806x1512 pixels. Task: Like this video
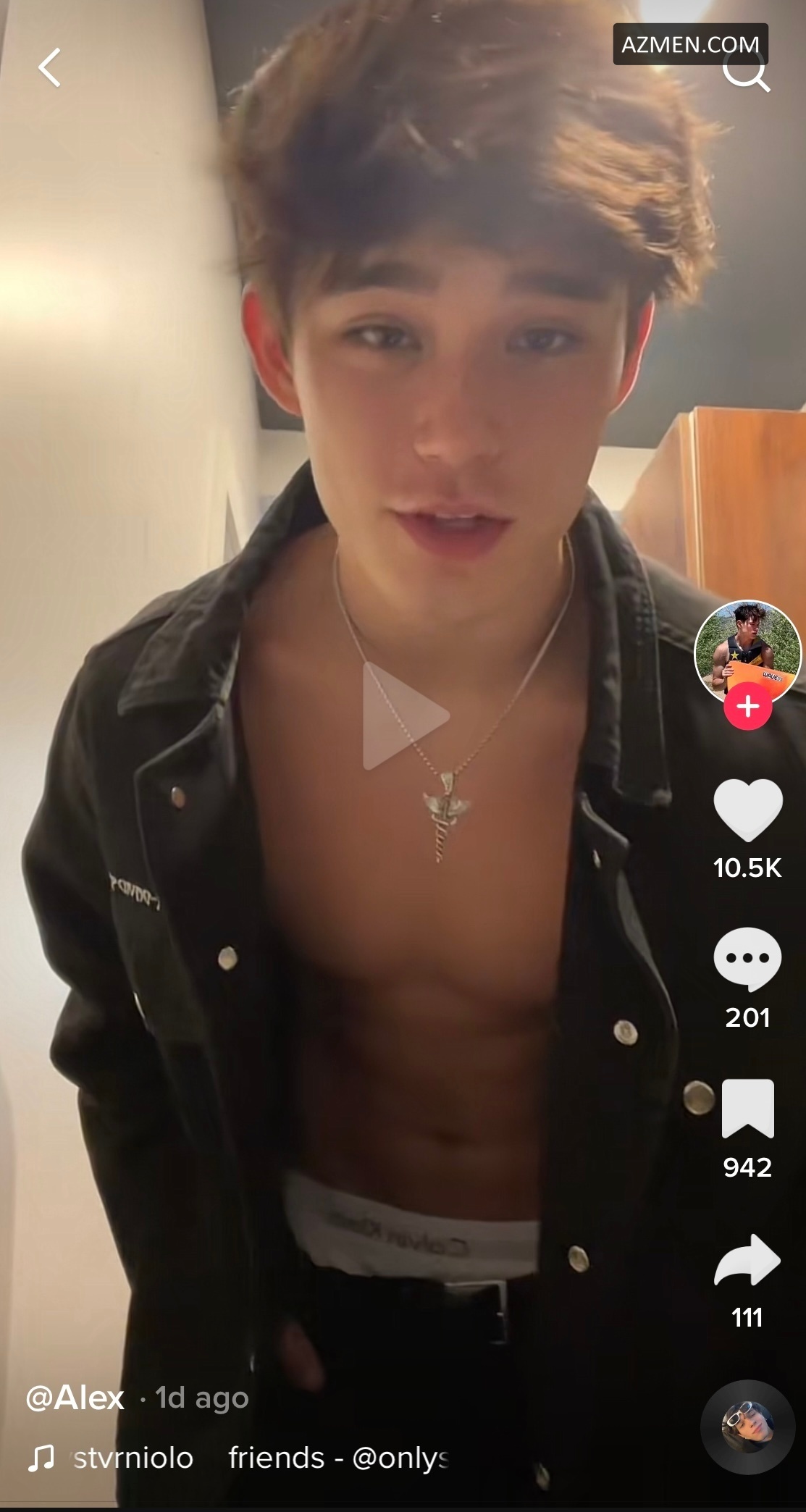(x=747, y=810)
